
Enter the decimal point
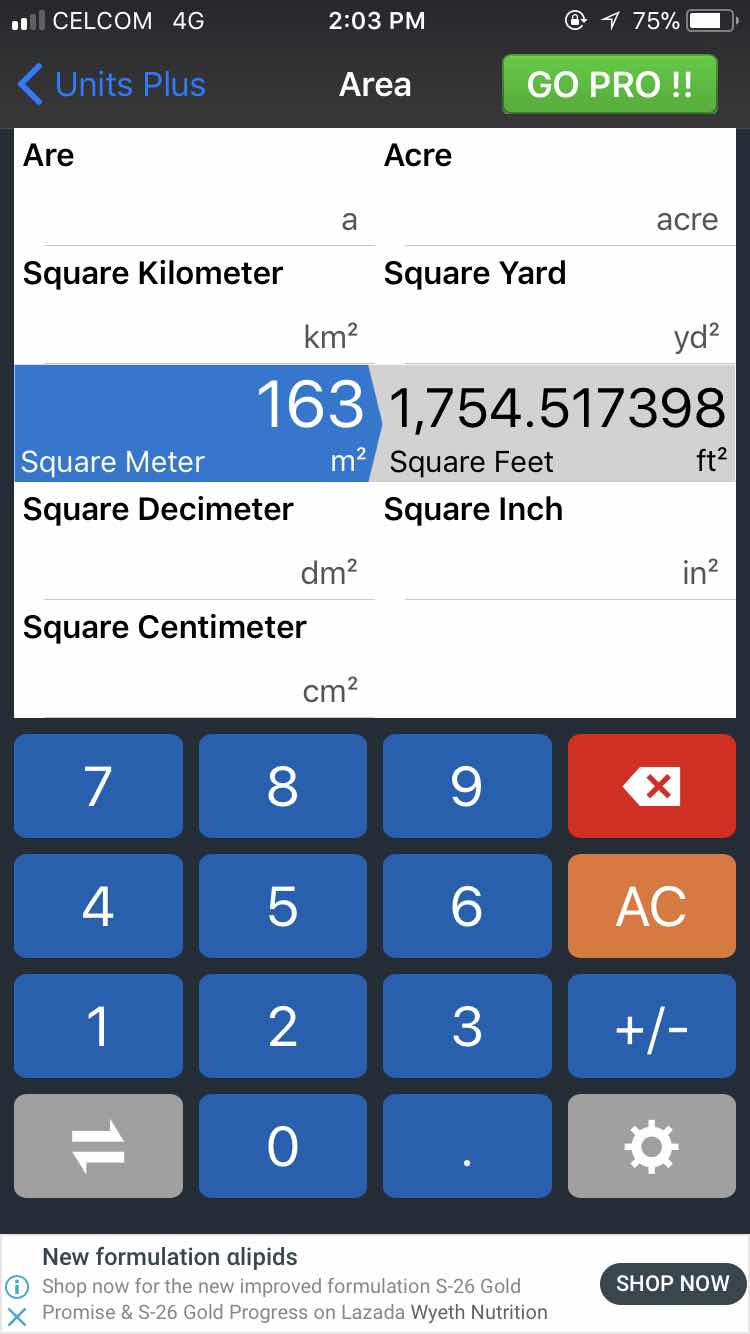pyautogui.click(x=467, y=1146)
